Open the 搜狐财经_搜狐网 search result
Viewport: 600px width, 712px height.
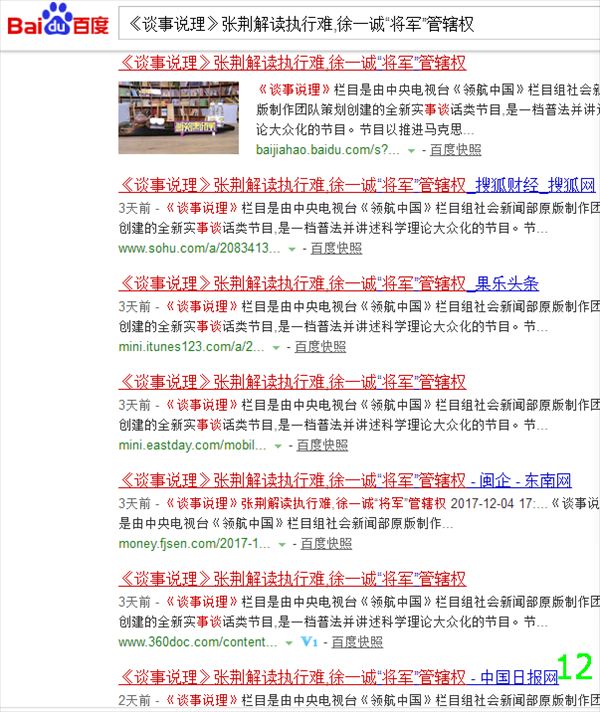point(357,185)
